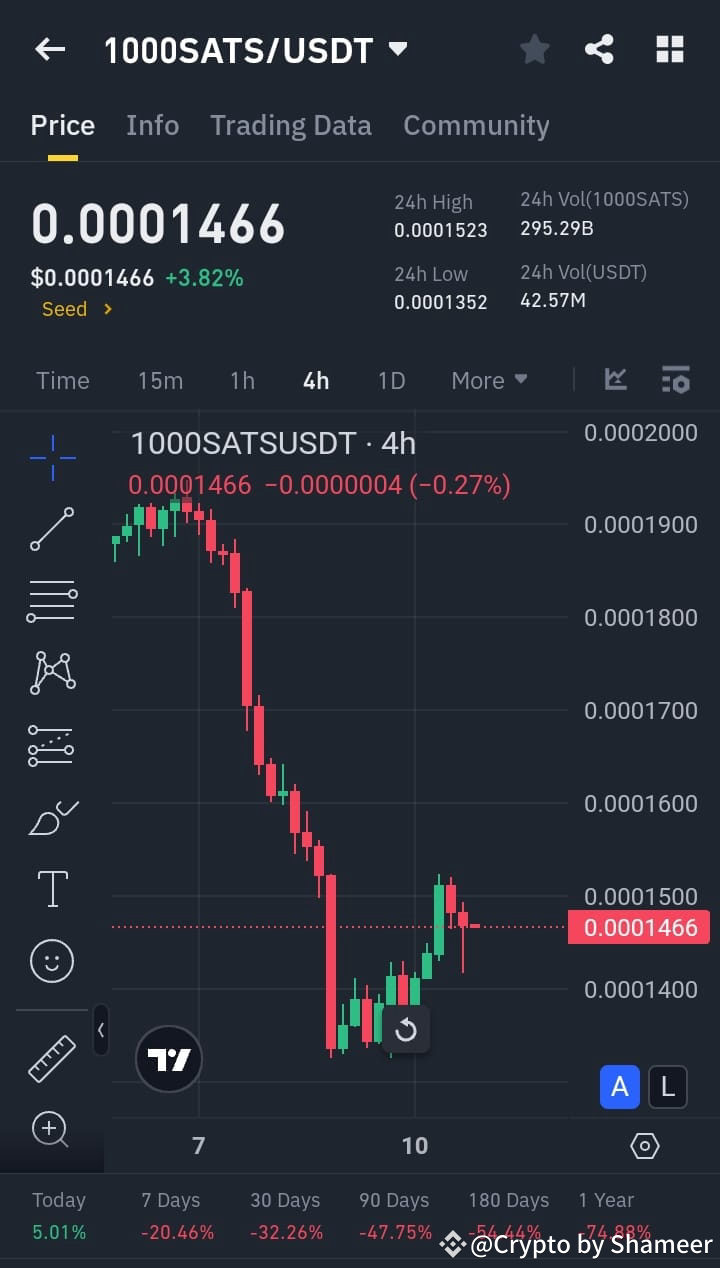The image size is (720, 1268).
Task: Collapse the drawing toolbar with the chevron
Action: click(x=101, y=1030)
